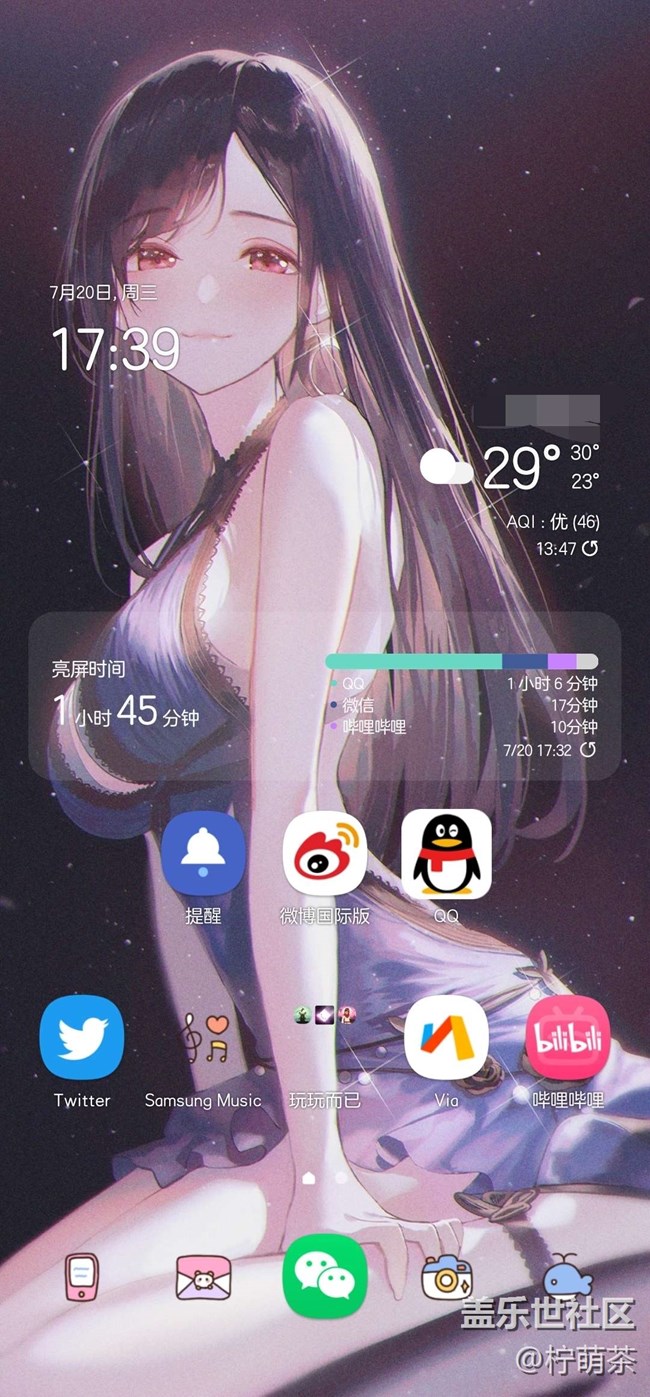
Task: Refresh the 亮屏时间 screen time widget
Action: [x=588, y=749]
